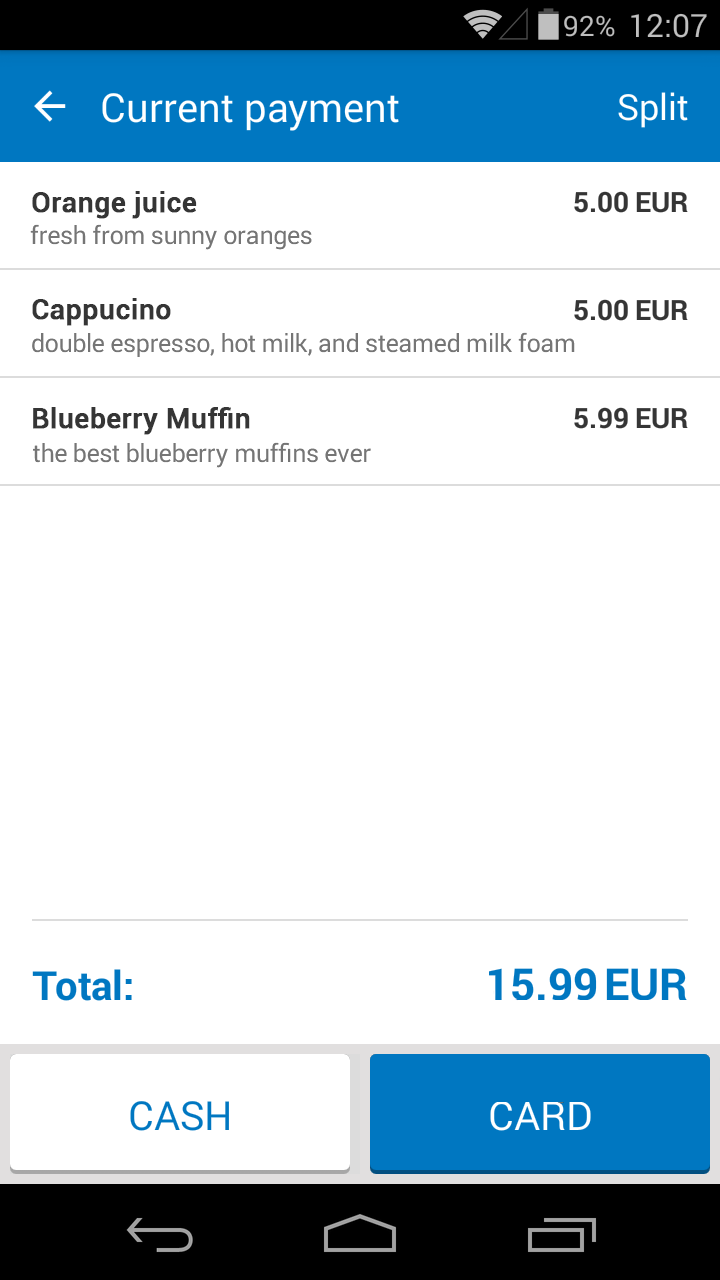This screenshot has height=1280, width=720.
Task: Tap the Orange juice price of 5.00 EUR
Action: (x=630, y=203)
